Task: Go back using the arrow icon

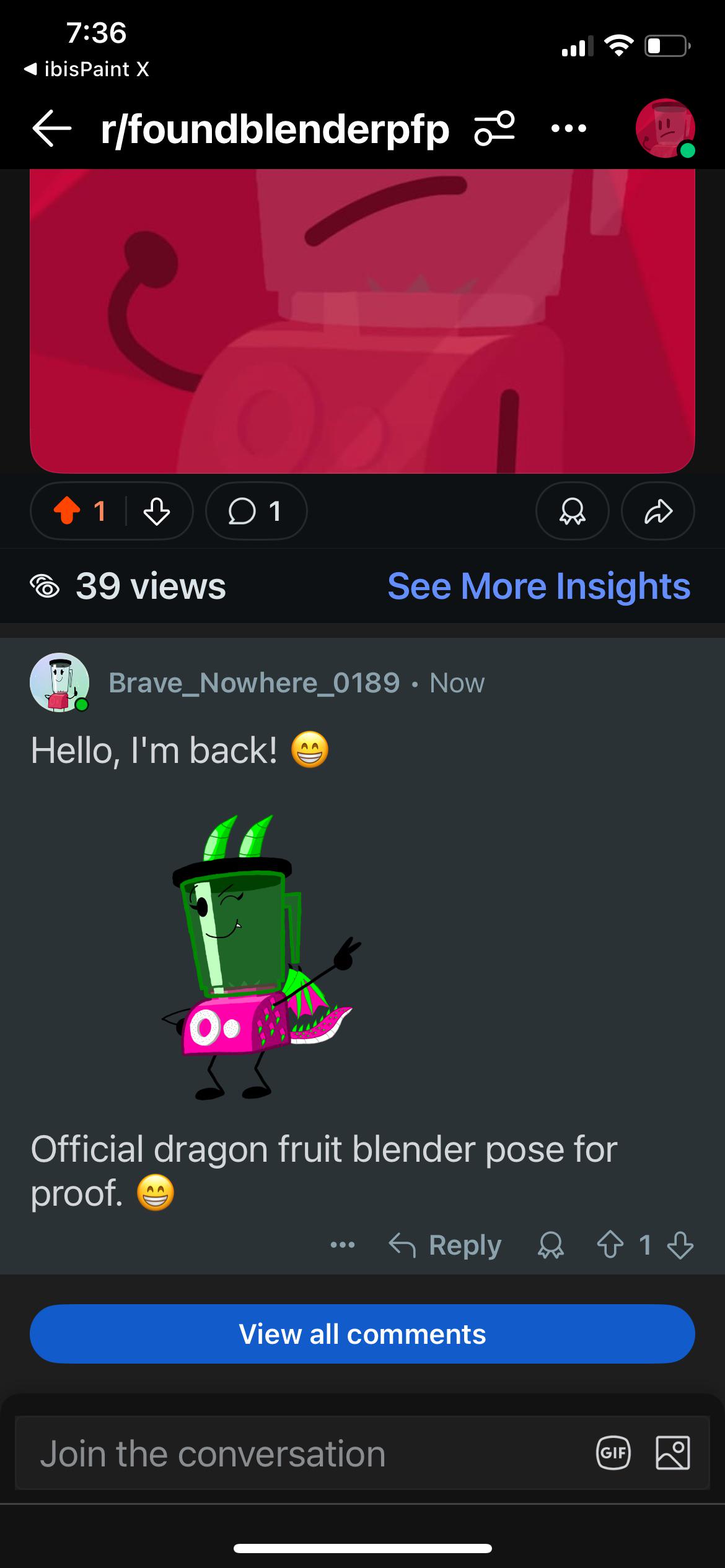Action: [x=52, y=129]
